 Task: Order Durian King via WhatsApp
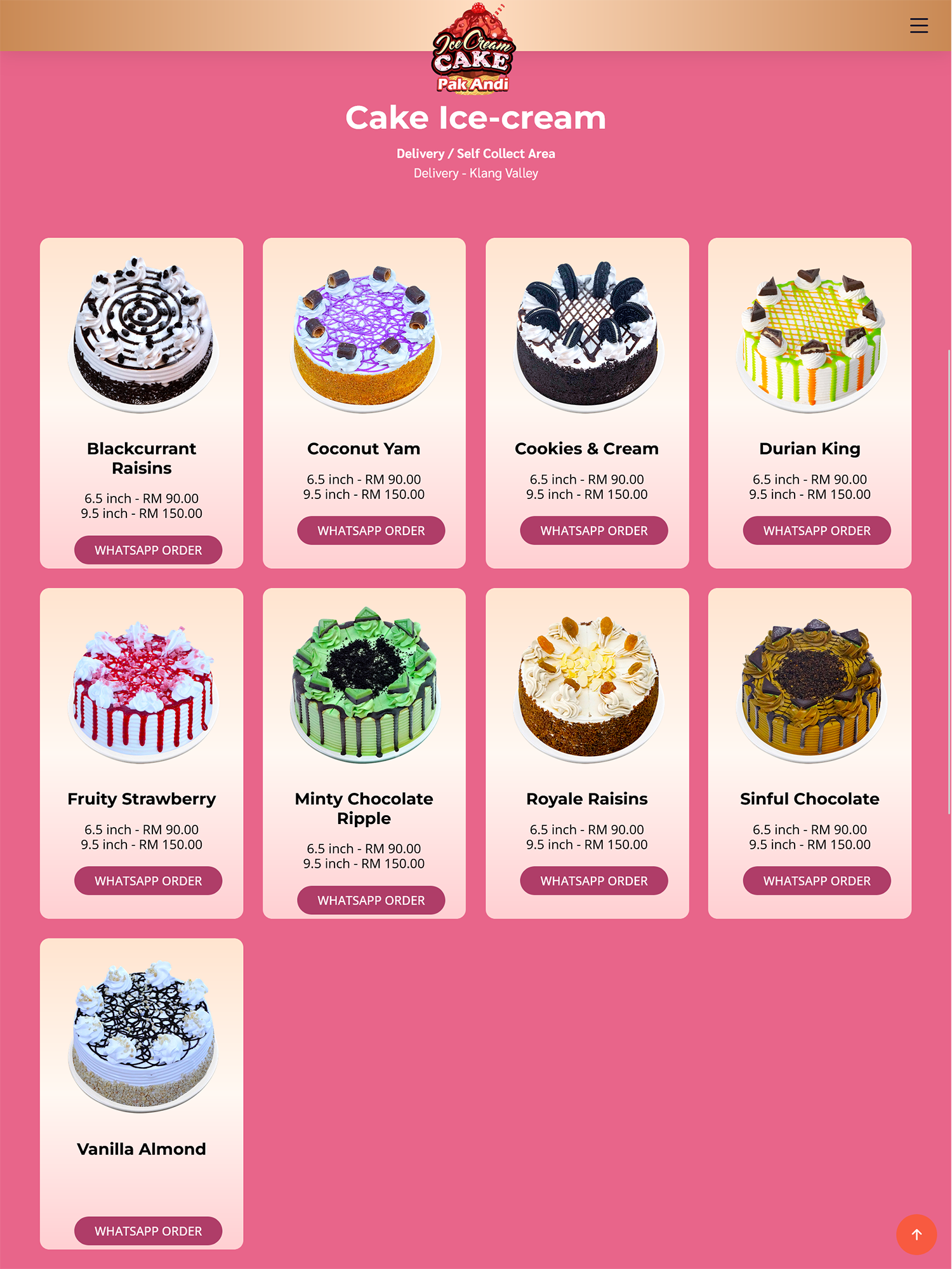pos(816,530)
